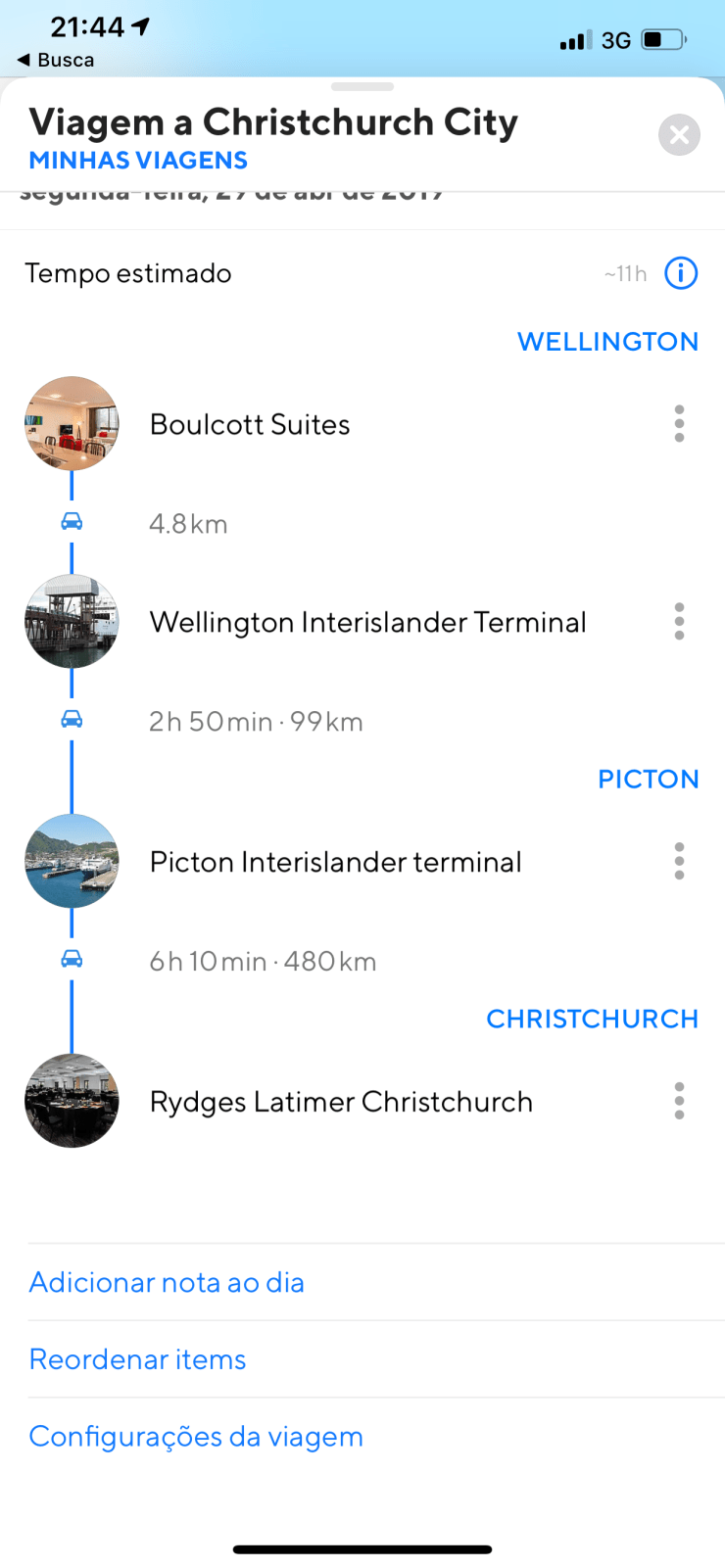Viewport: 725px width, 1568px height.
Task: Open the MINHAS VIAGENS link
Action: [x=138, y=161]
